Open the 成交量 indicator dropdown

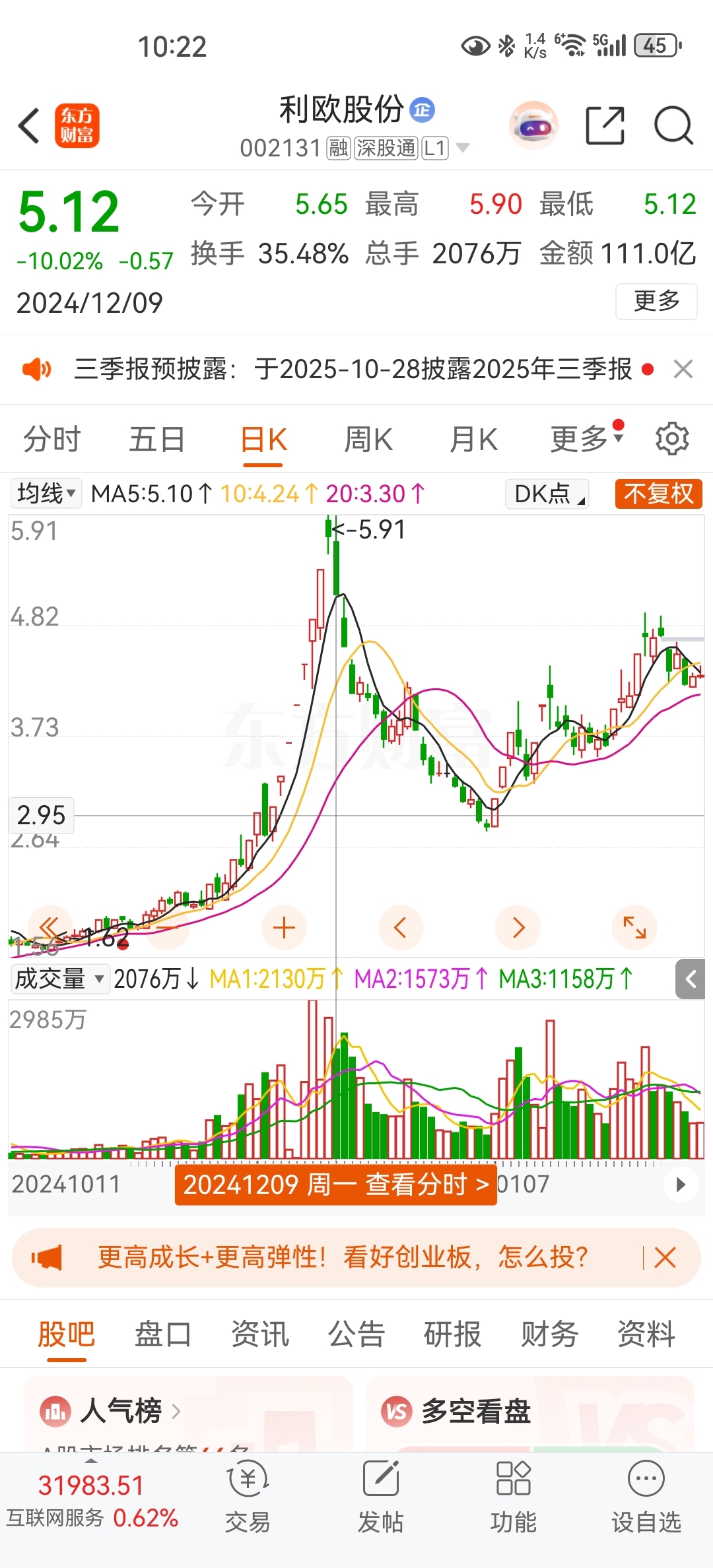[x=59, y=979]
